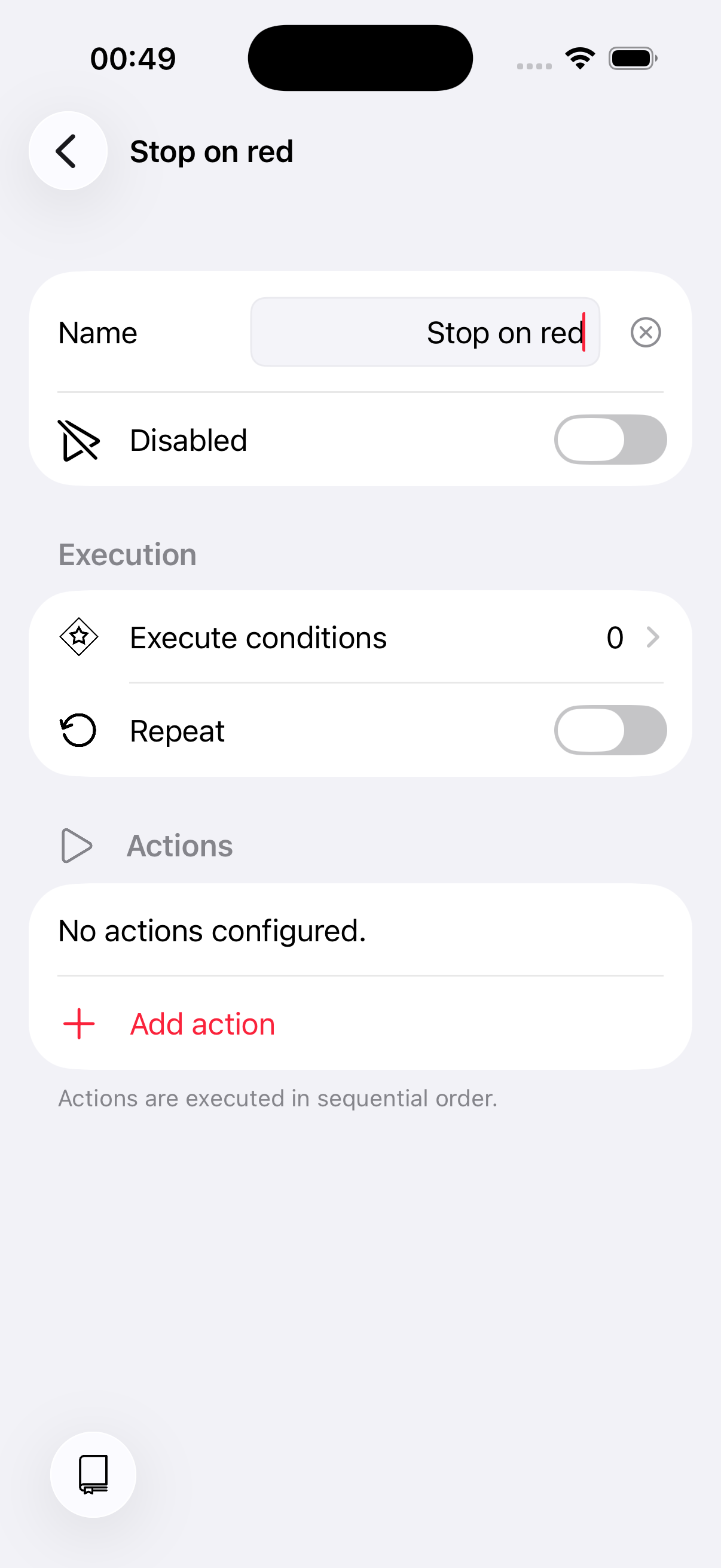Open the book guide floating button

coord(93,1474)
